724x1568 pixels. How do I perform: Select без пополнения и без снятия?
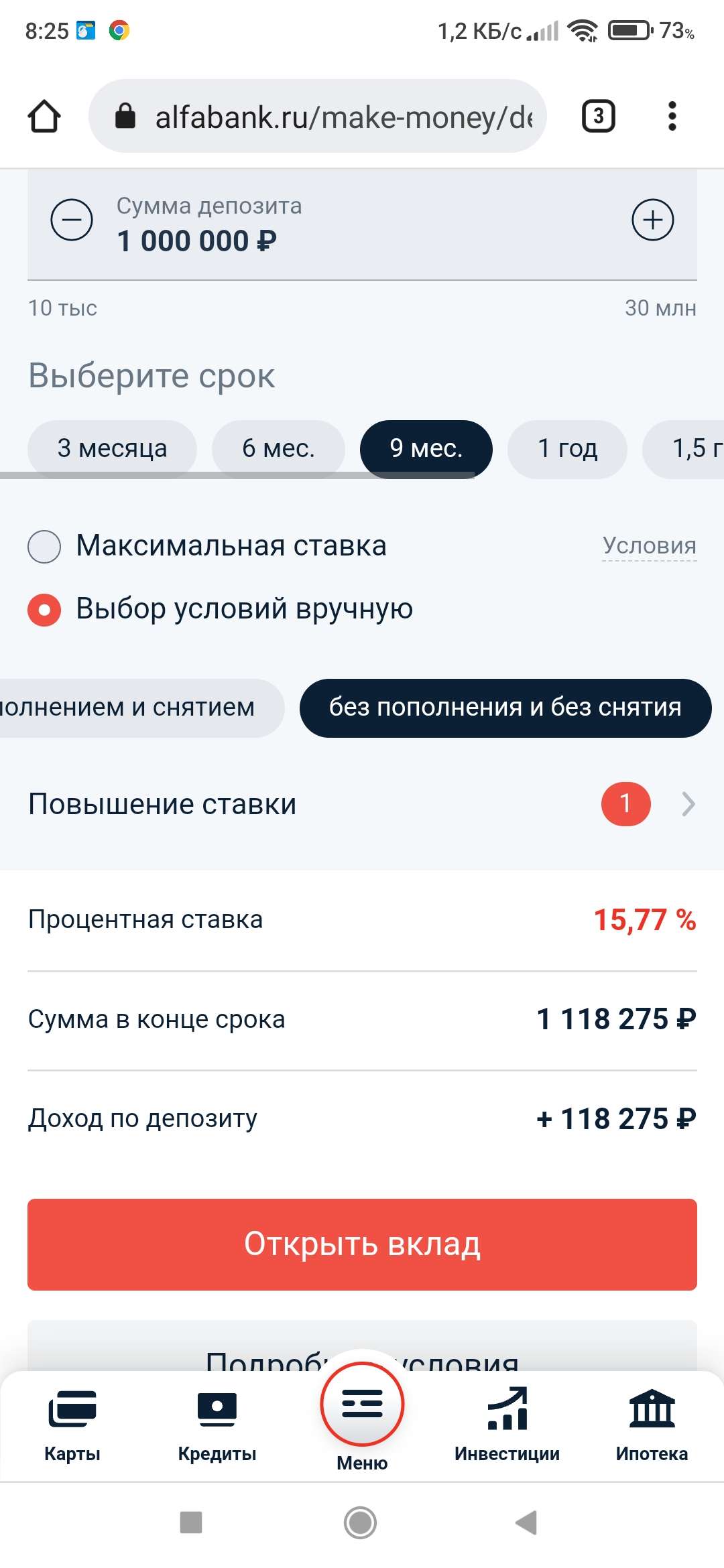click(x=505, y=708)
